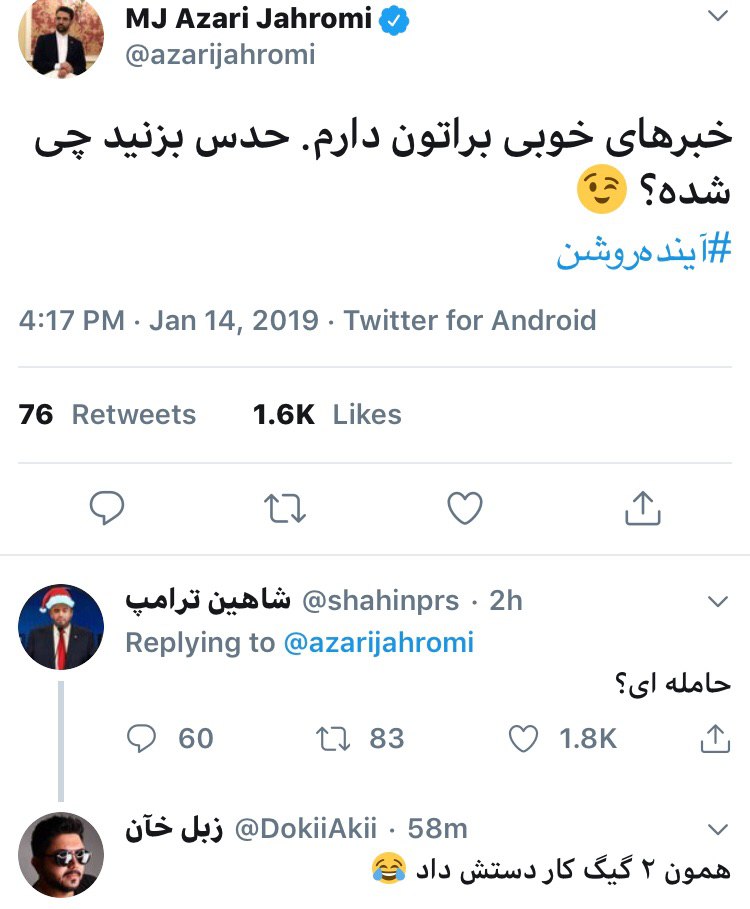Expand the main tweet's options chevron

pos(718,17)
